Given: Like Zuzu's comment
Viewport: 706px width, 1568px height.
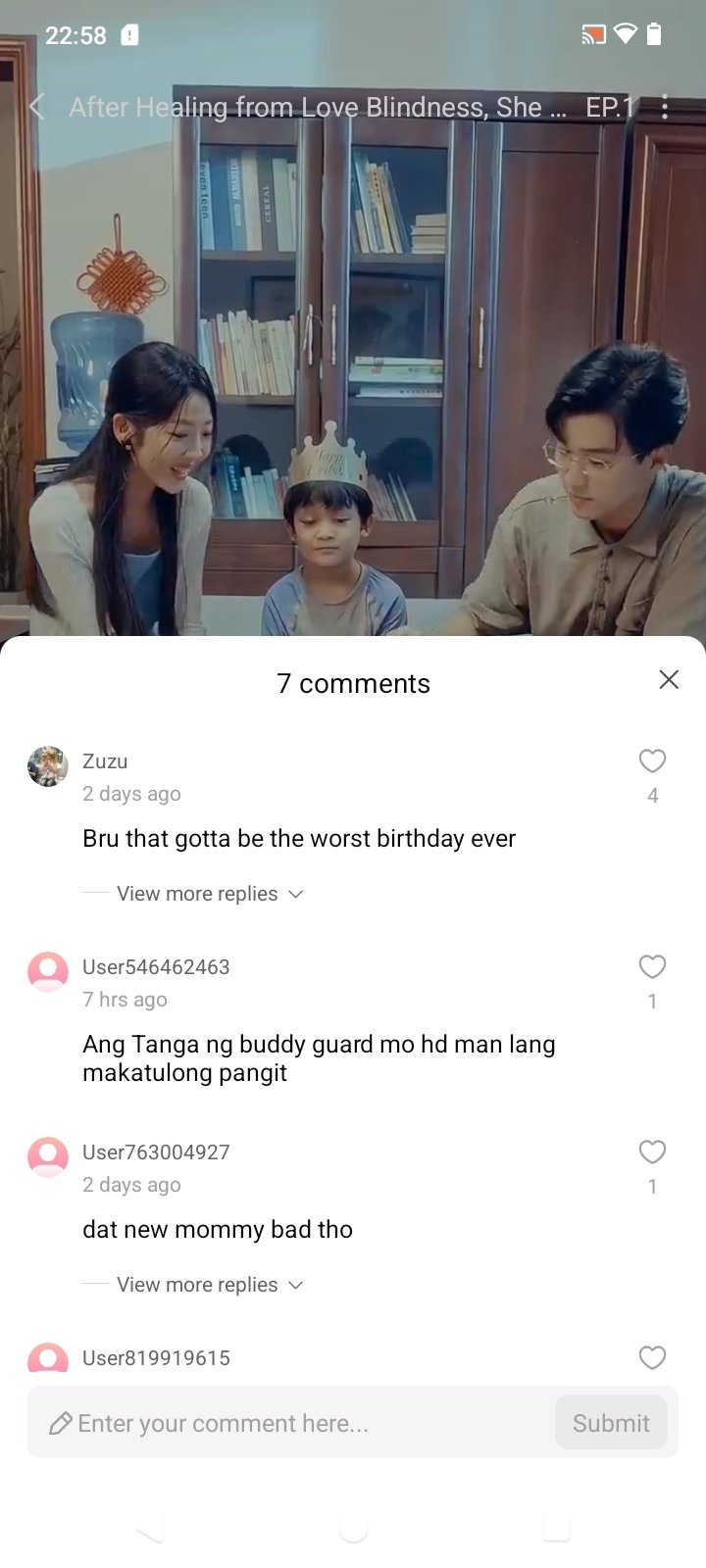Looking at the screenshot, I should click(652, 760).
